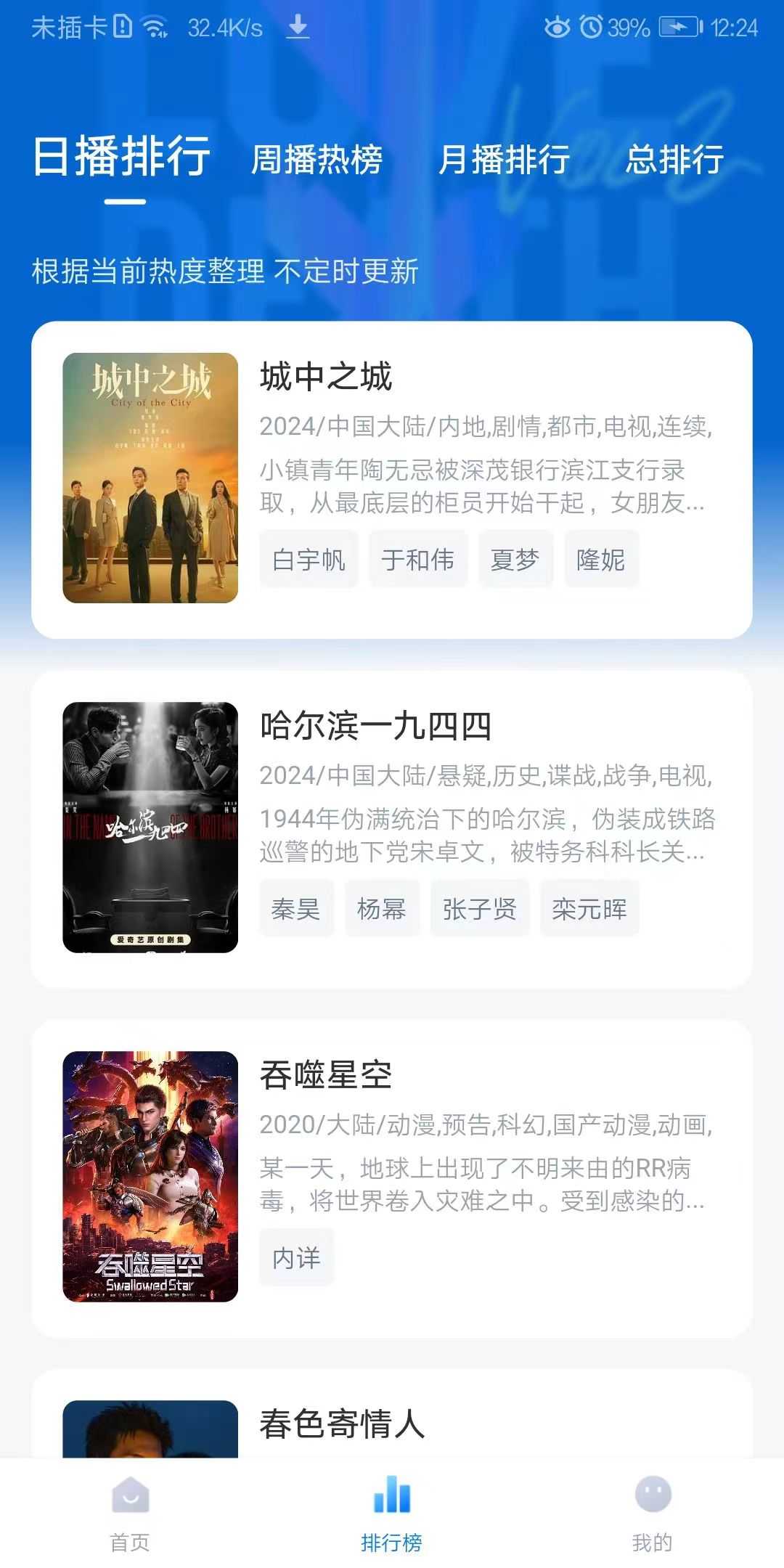
Task: Switch to the 周播热榜 tab
Action: tap(317, 159)
